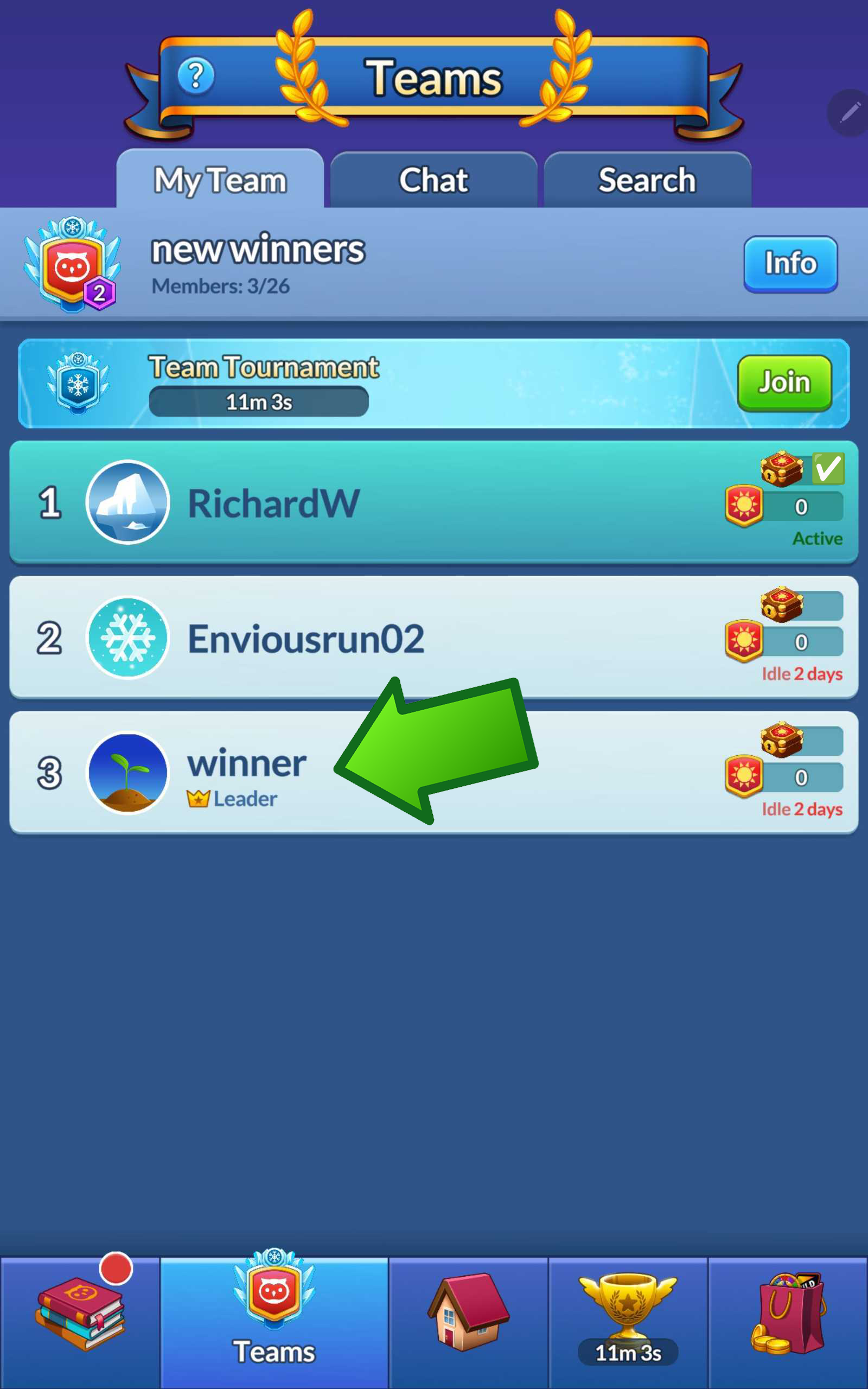
Task: Join the Team Tournament
Action: (783, 383)
